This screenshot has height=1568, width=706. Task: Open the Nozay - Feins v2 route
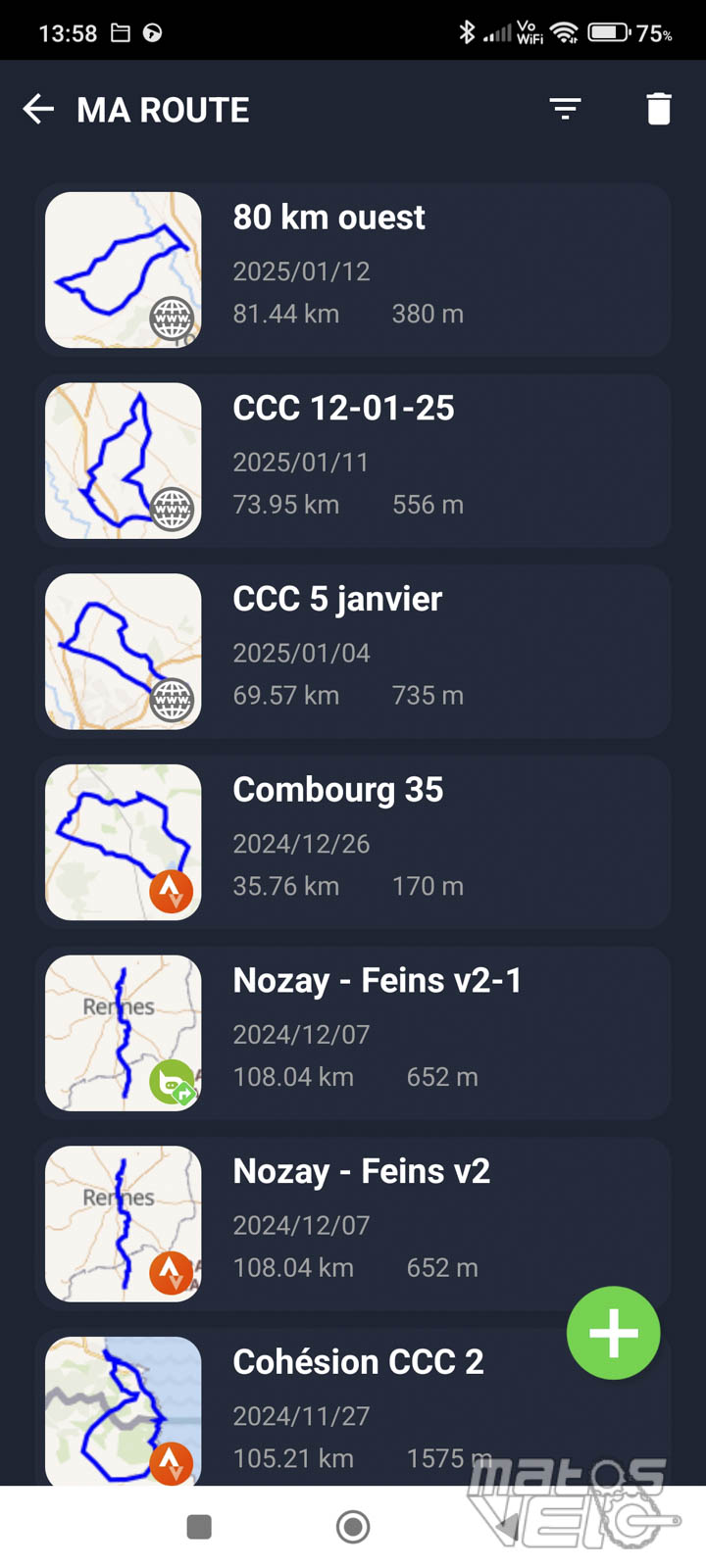point(353,1223)
